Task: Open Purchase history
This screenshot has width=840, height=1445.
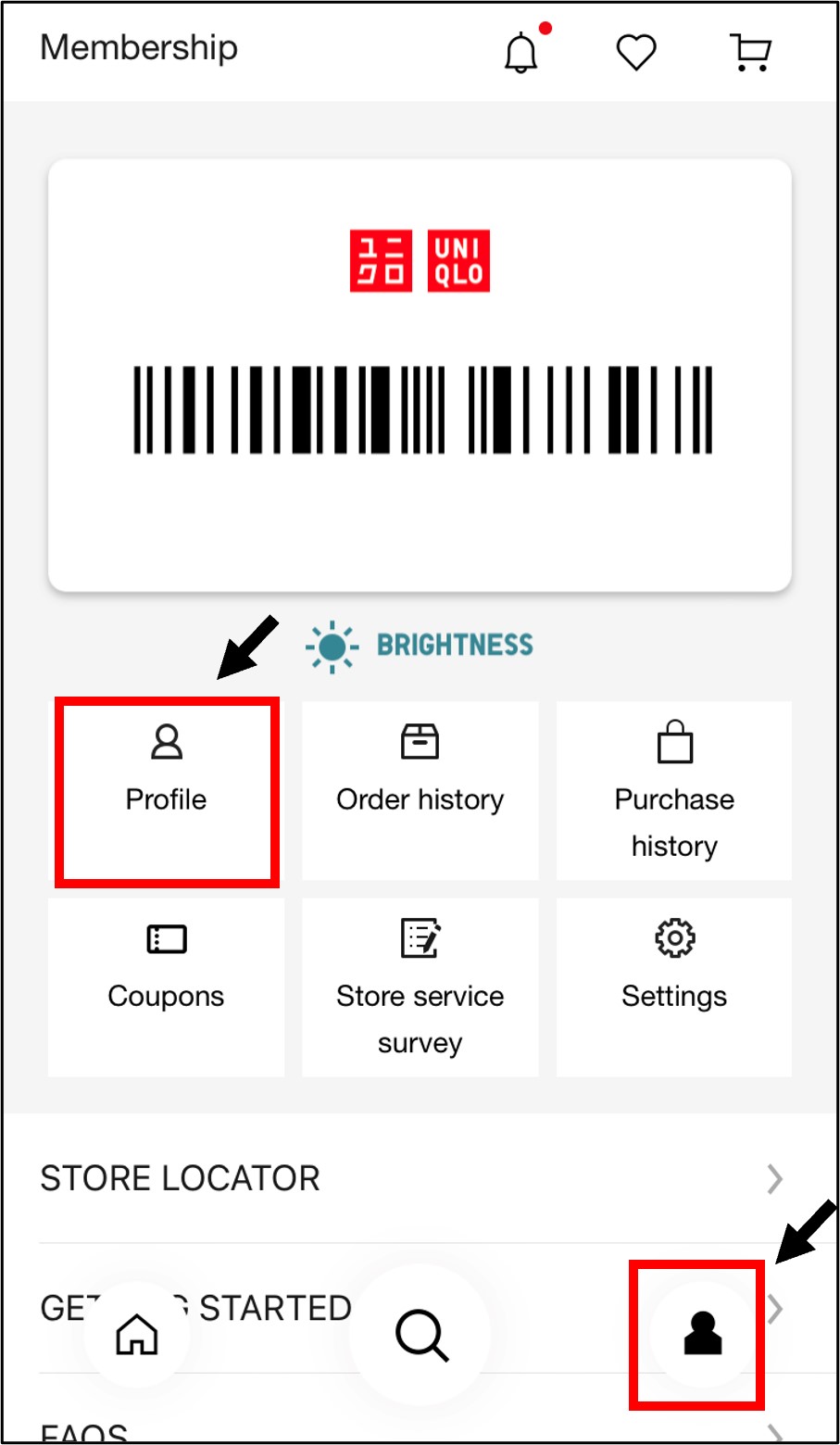Action: [674, 790]
